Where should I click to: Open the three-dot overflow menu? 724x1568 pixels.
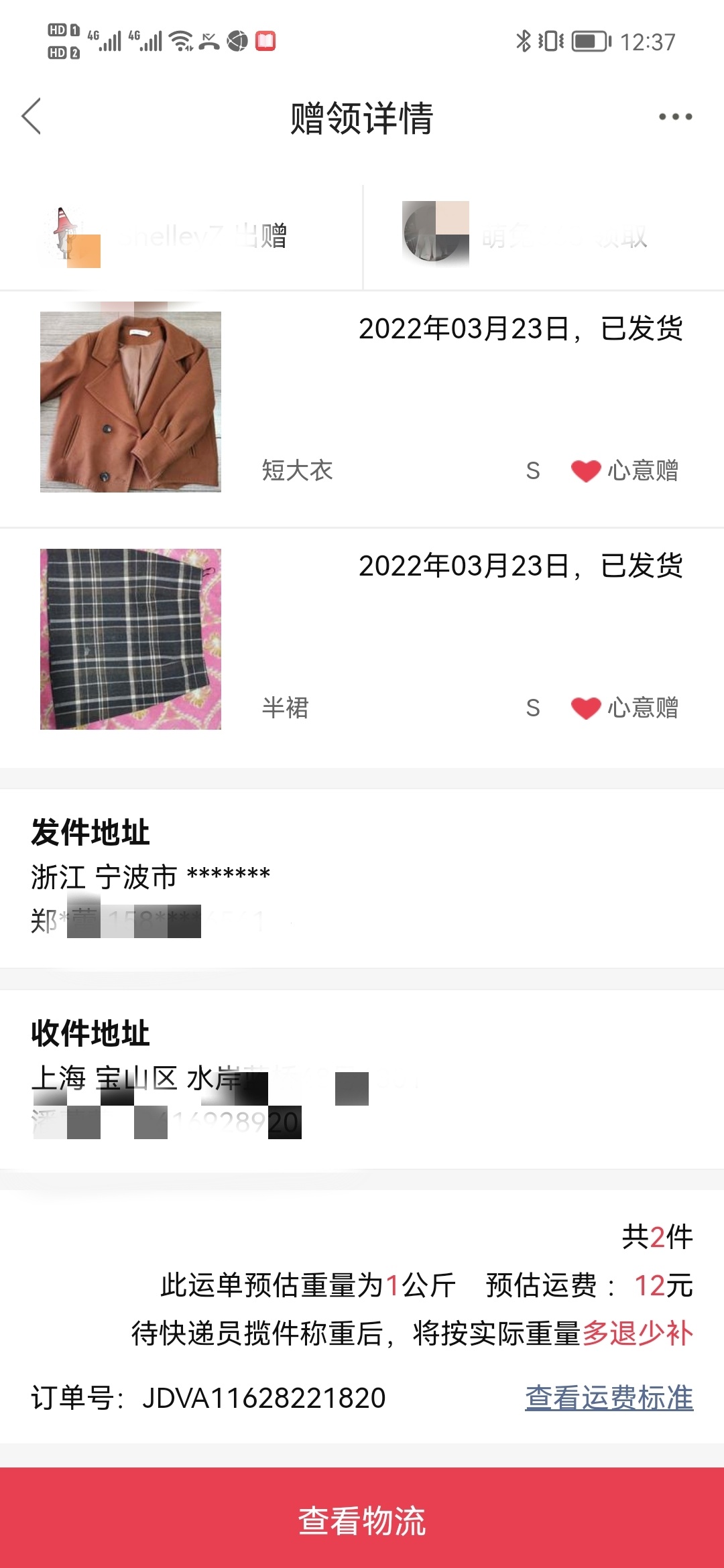(x=675, y=117)
